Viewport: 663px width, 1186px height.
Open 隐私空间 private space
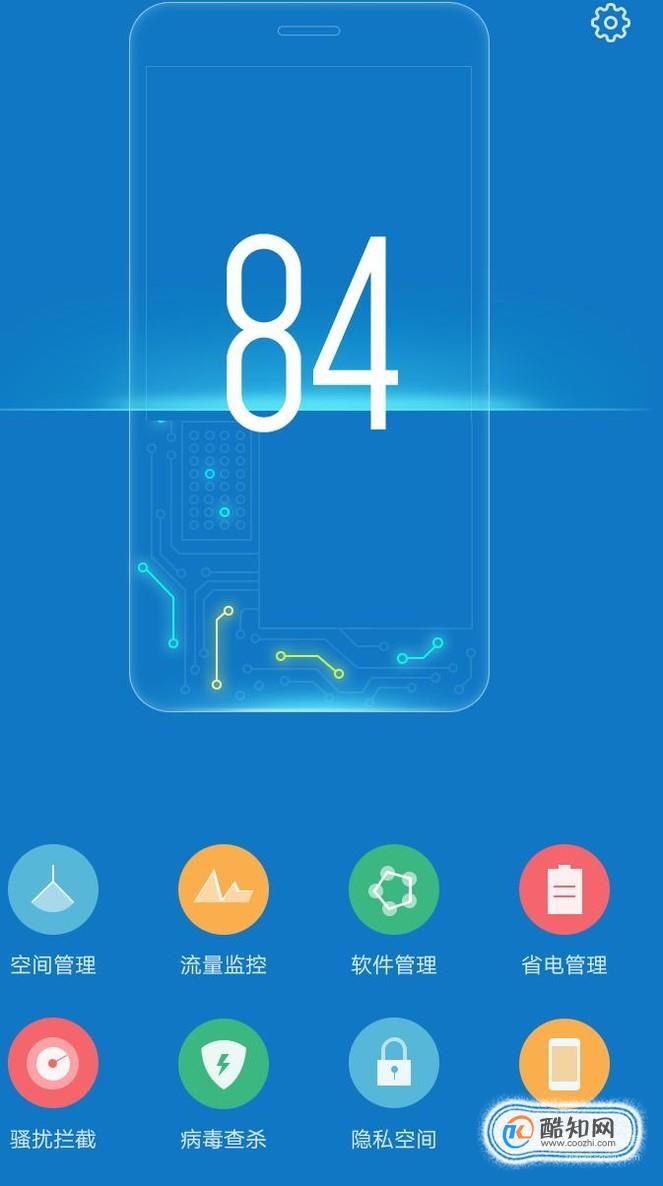click(394, 1063)
